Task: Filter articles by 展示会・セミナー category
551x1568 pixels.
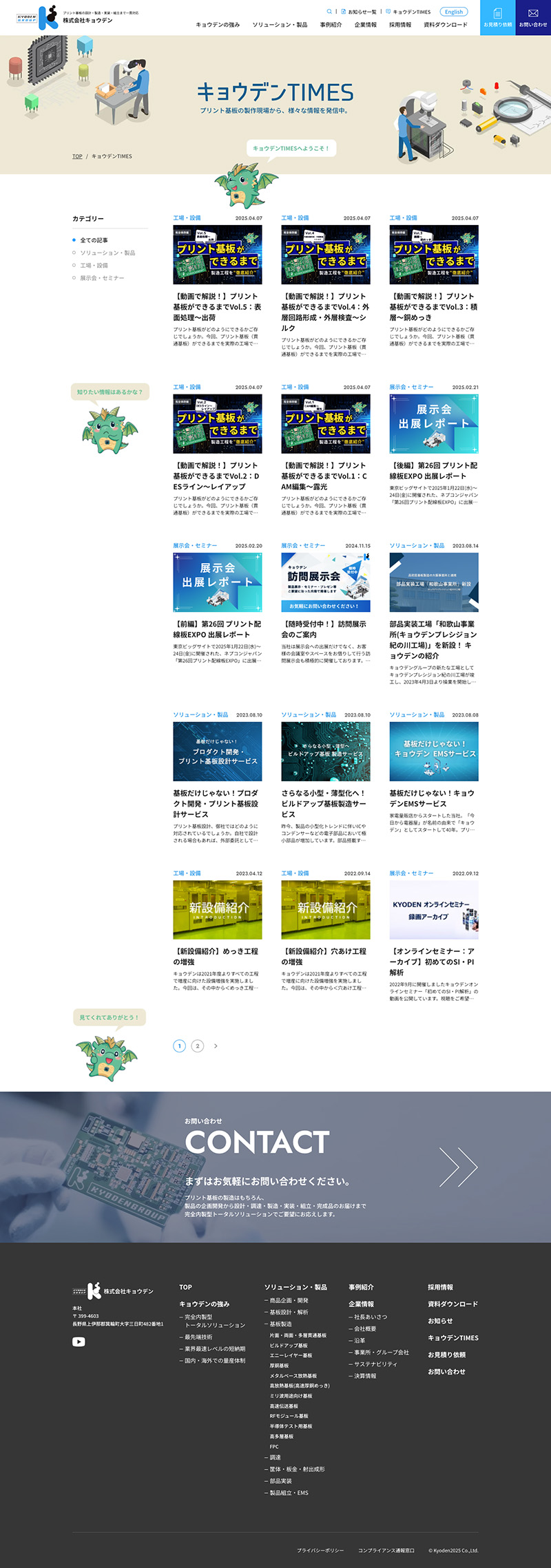Action: [x=102, y=278]
